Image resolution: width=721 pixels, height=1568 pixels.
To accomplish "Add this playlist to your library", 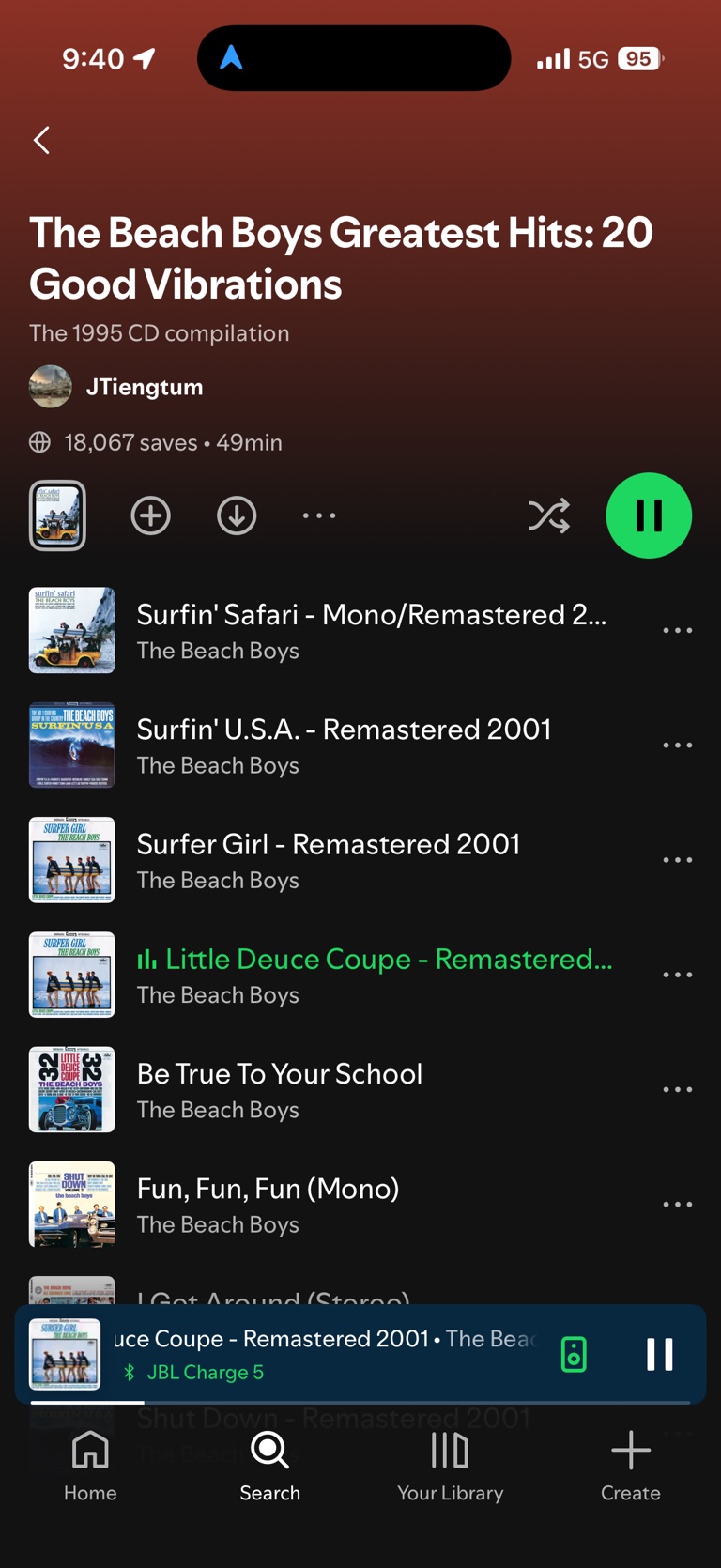I will (150, 515).
